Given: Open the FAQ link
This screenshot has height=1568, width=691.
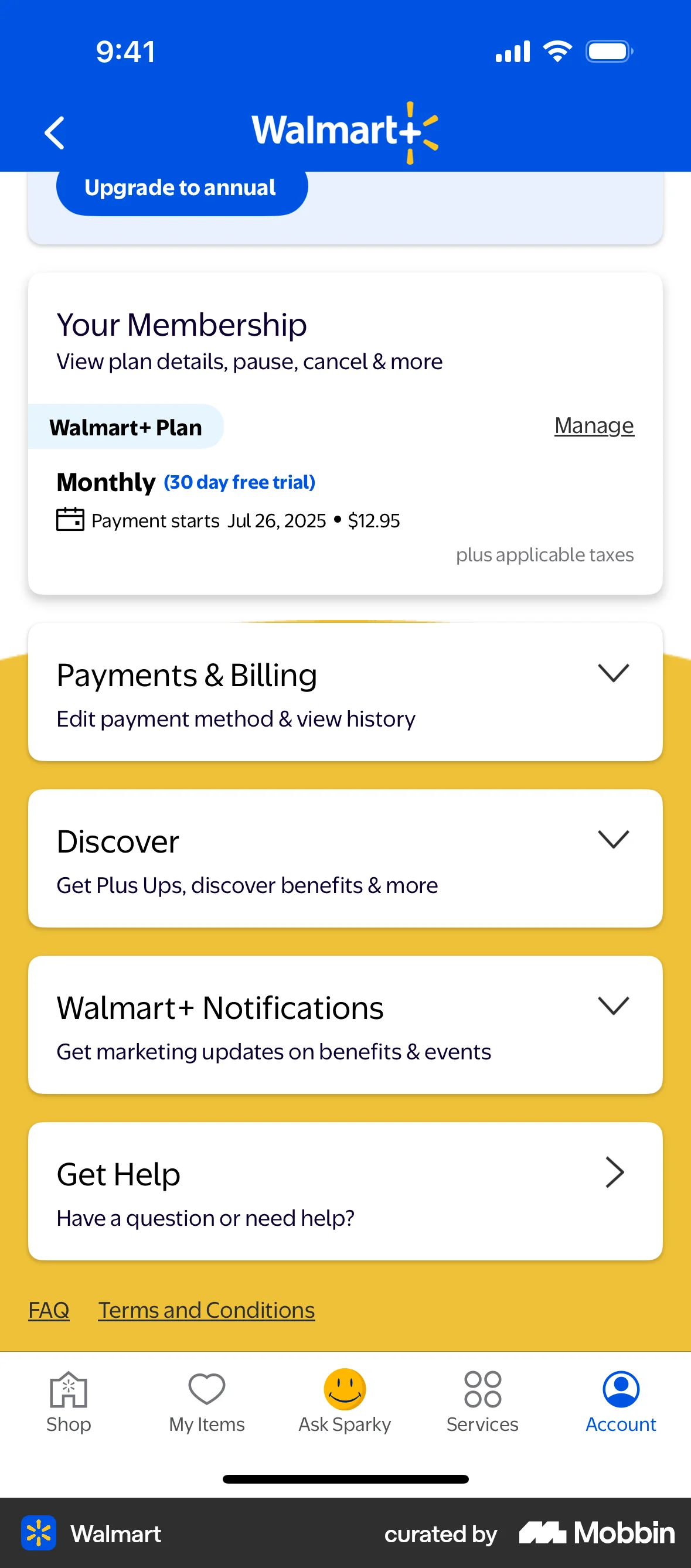Looking at the screenshot, I should click(49, 1310).
